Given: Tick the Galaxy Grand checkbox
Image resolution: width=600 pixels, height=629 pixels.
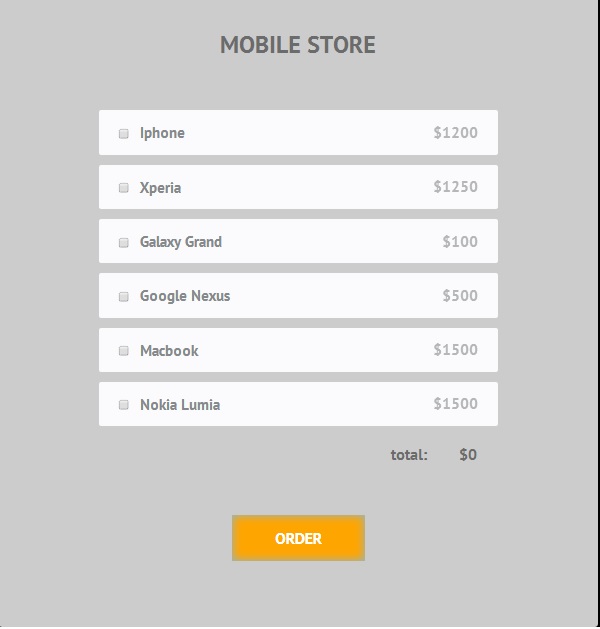Looking at the screenshot, I should [x=124, y=242].
